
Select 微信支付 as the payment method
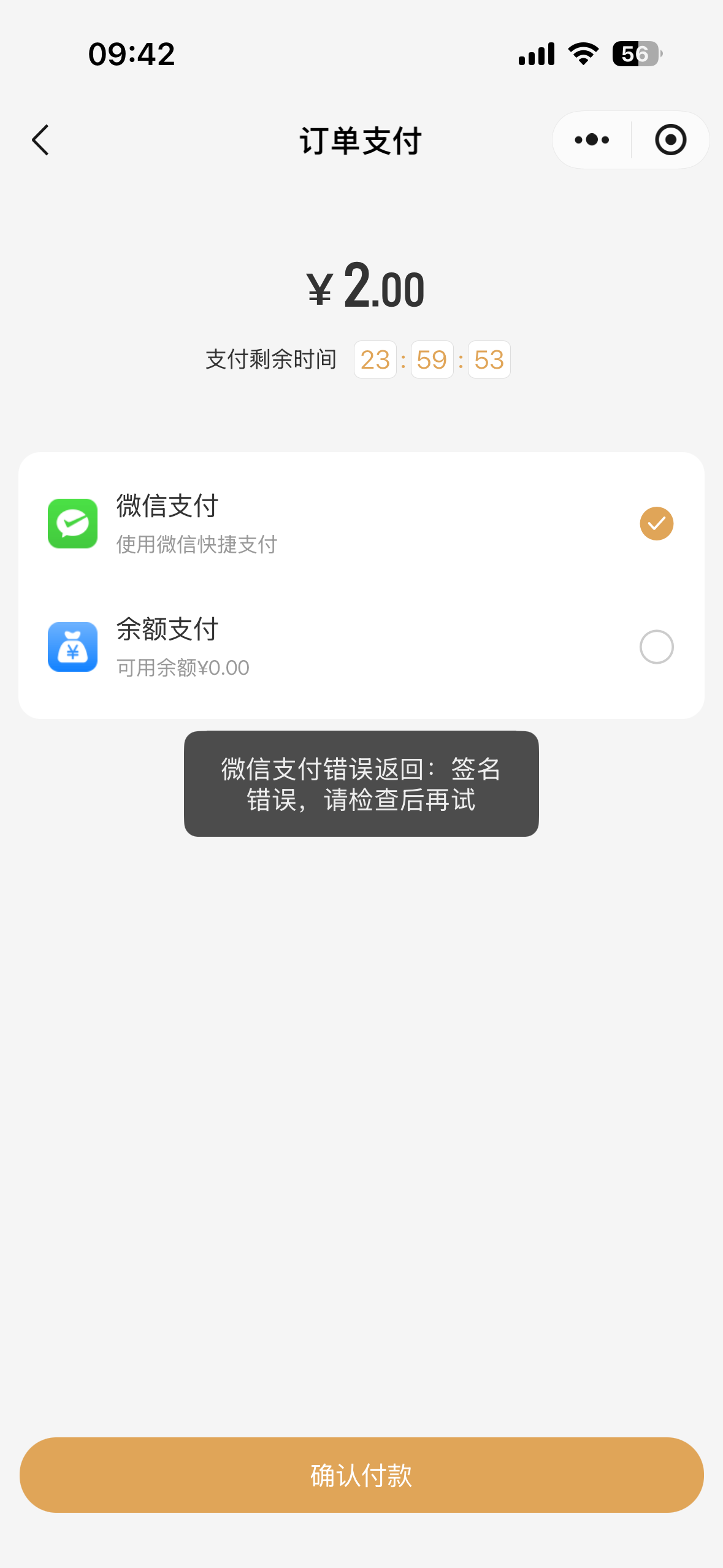[656, 523]
